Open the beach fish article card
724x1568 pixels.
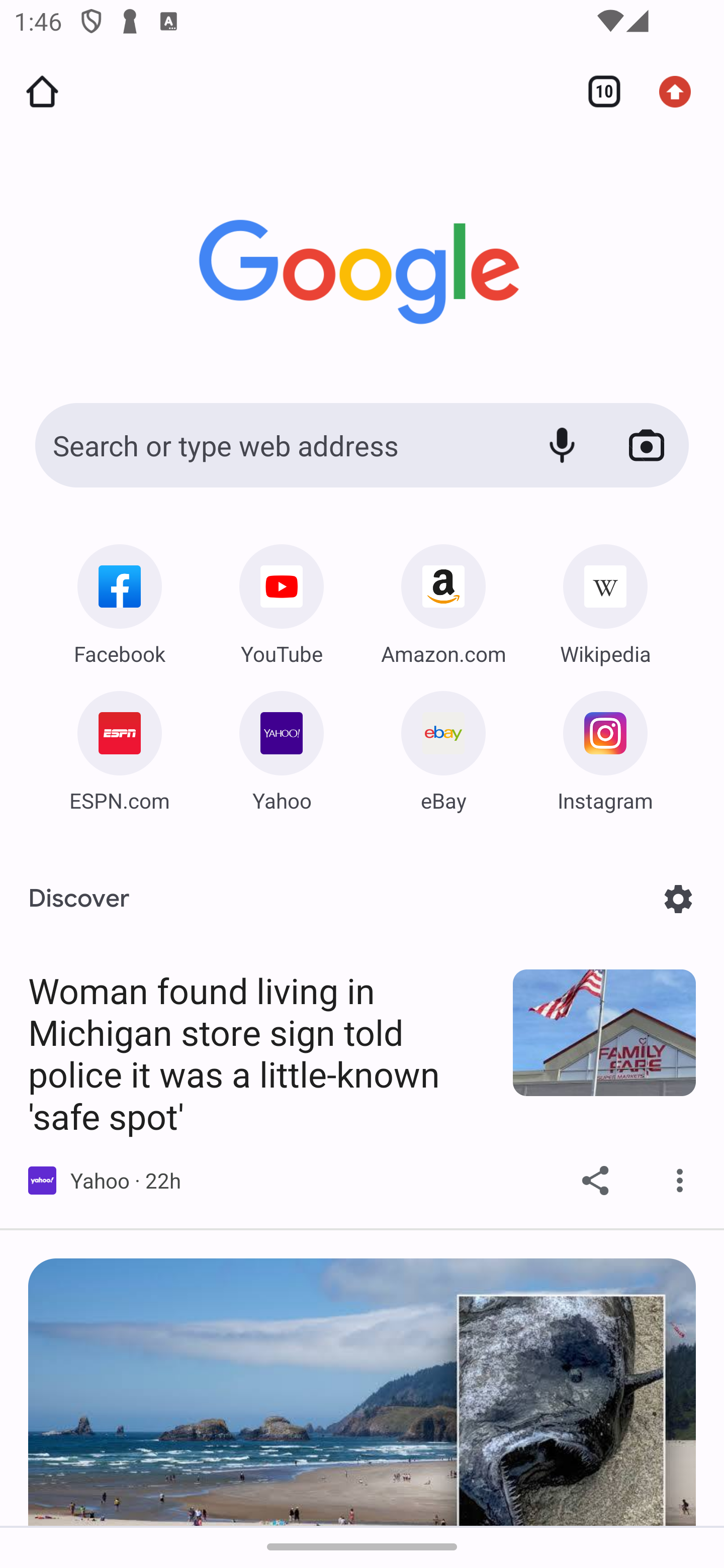tap(361, 1392)
